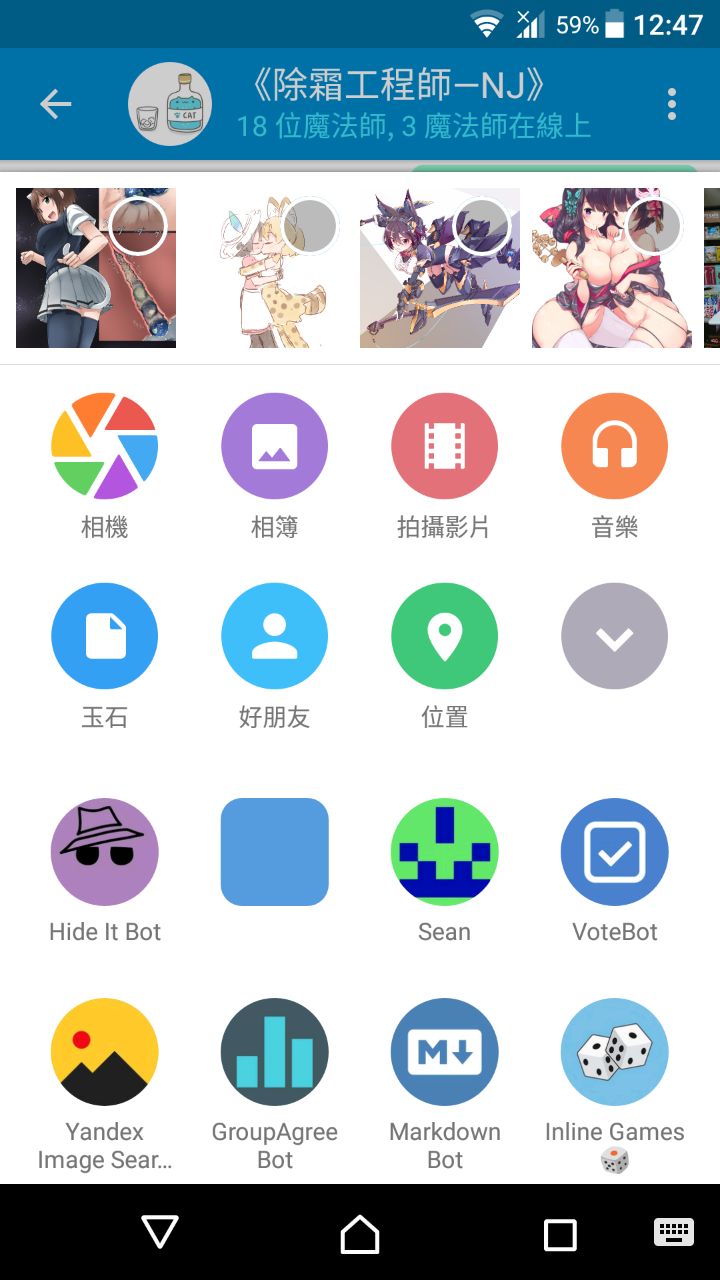Select the Sean bot

pyautogui.click(x=444, y=852)
